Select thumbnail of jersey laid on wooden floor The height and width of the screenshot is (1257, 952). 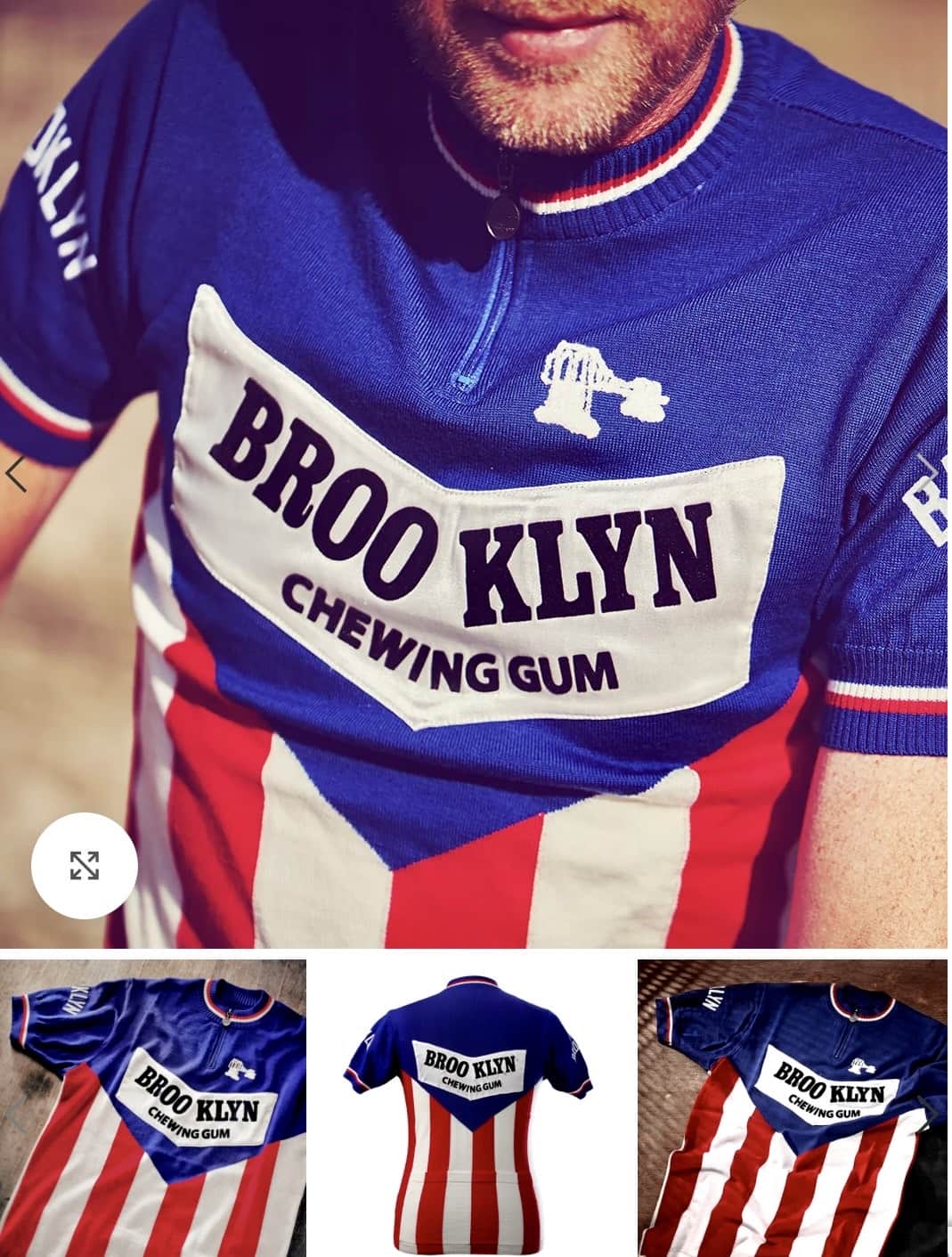tap(153, 1107)
